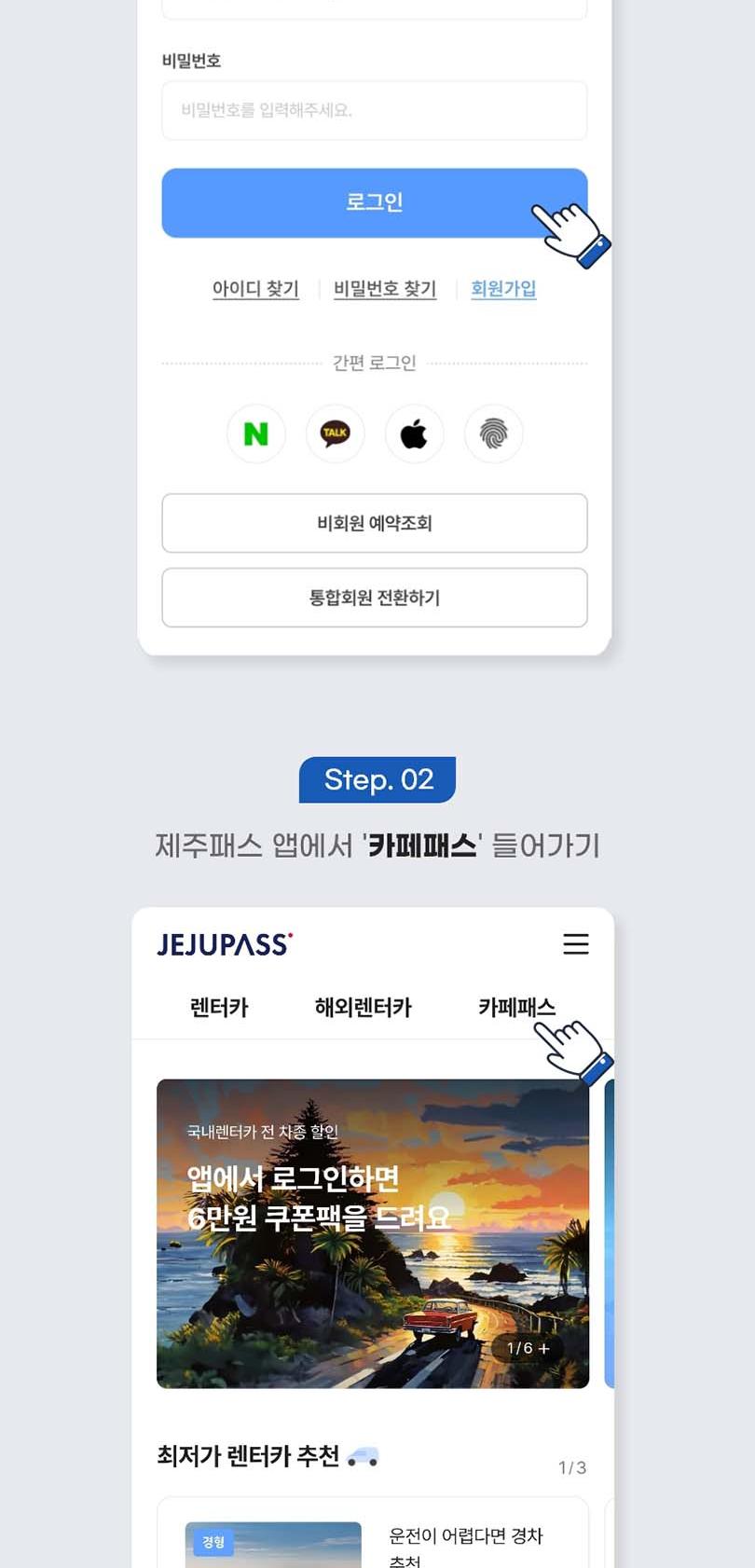This screenshot has height=1568, width=755.
Task: Click the 비밀번호 password input field
Action: coord(375,110)
